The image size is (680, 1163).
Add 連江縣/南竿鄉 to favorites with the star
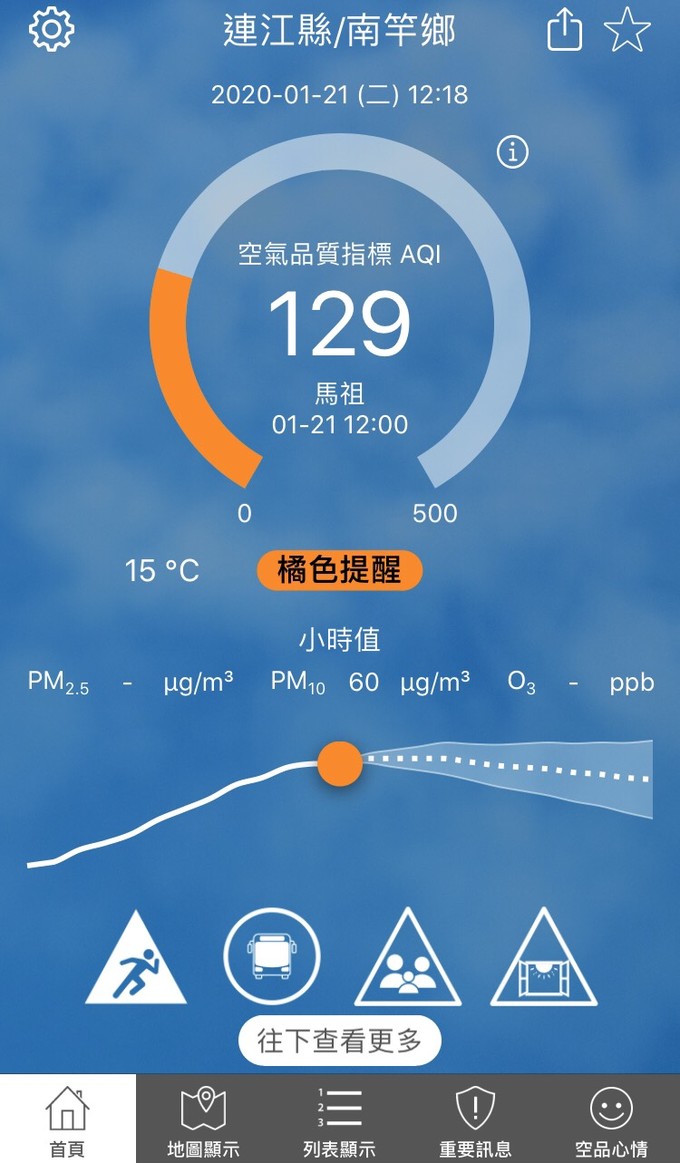click(x=627, y=31)
